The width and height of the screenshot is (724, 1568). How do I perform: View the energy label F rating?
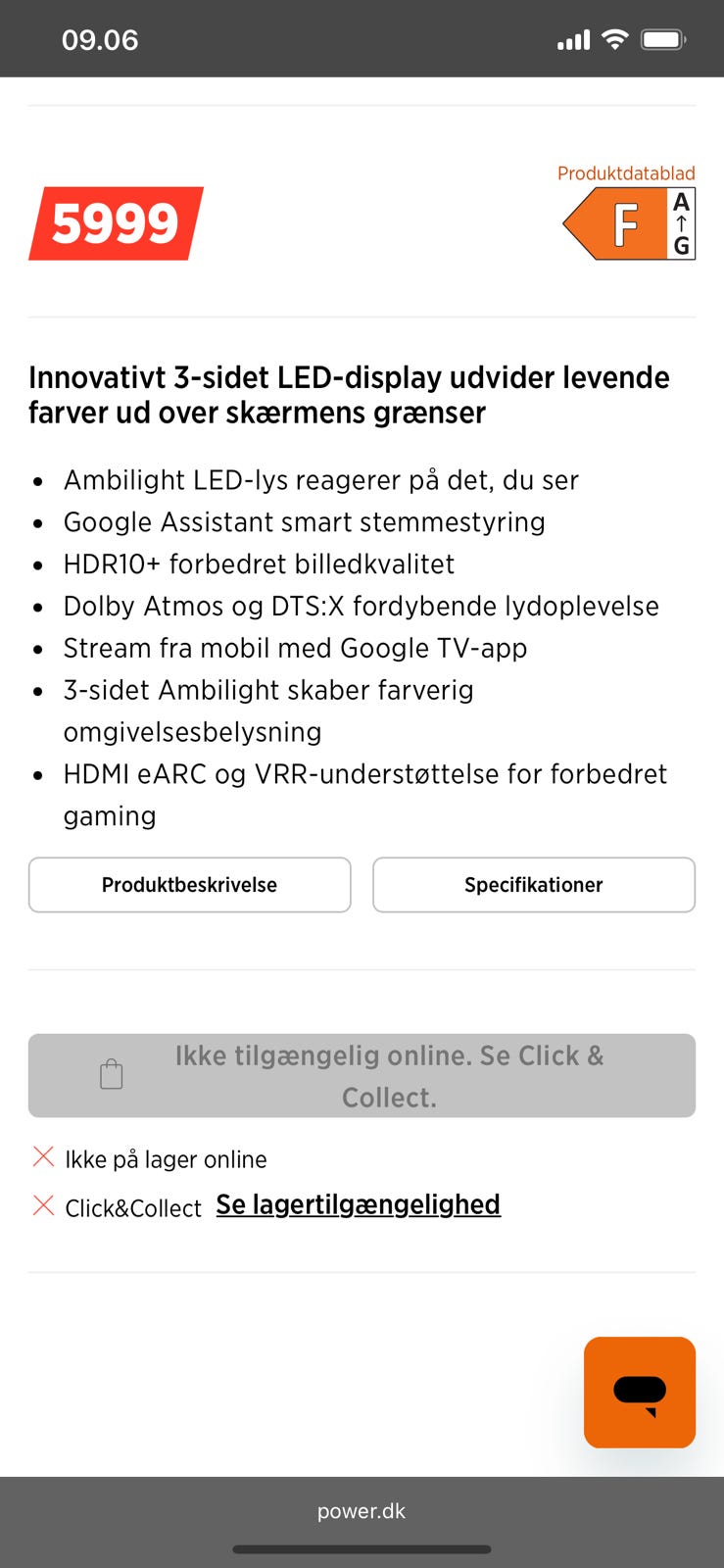tap(629, 224)
